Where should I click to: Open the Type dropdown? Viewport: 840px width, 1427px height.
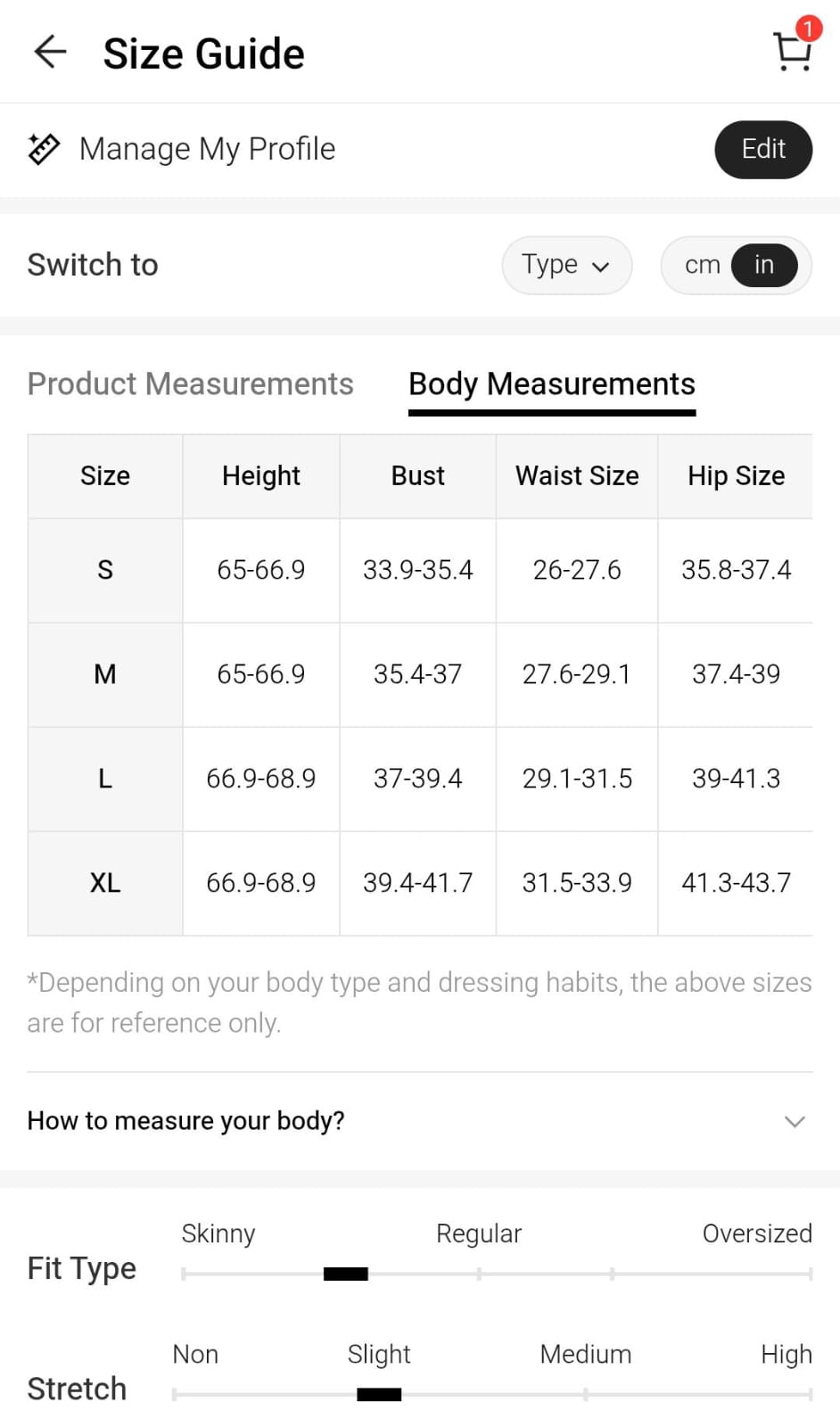[x=566, y=265]
